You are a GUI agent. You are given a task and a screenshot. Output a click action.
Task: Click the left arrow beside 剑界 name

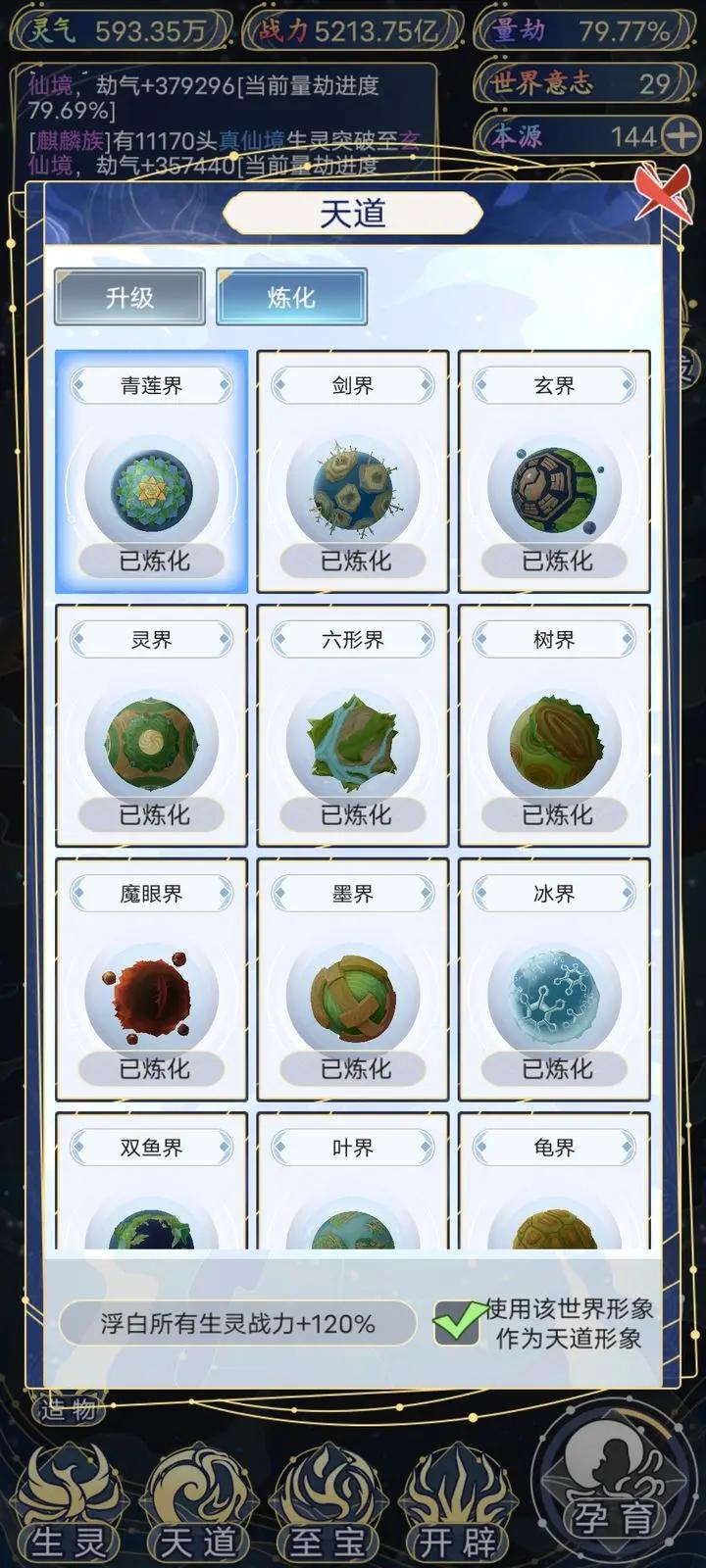pyautogui.click(x=282, y=385)
